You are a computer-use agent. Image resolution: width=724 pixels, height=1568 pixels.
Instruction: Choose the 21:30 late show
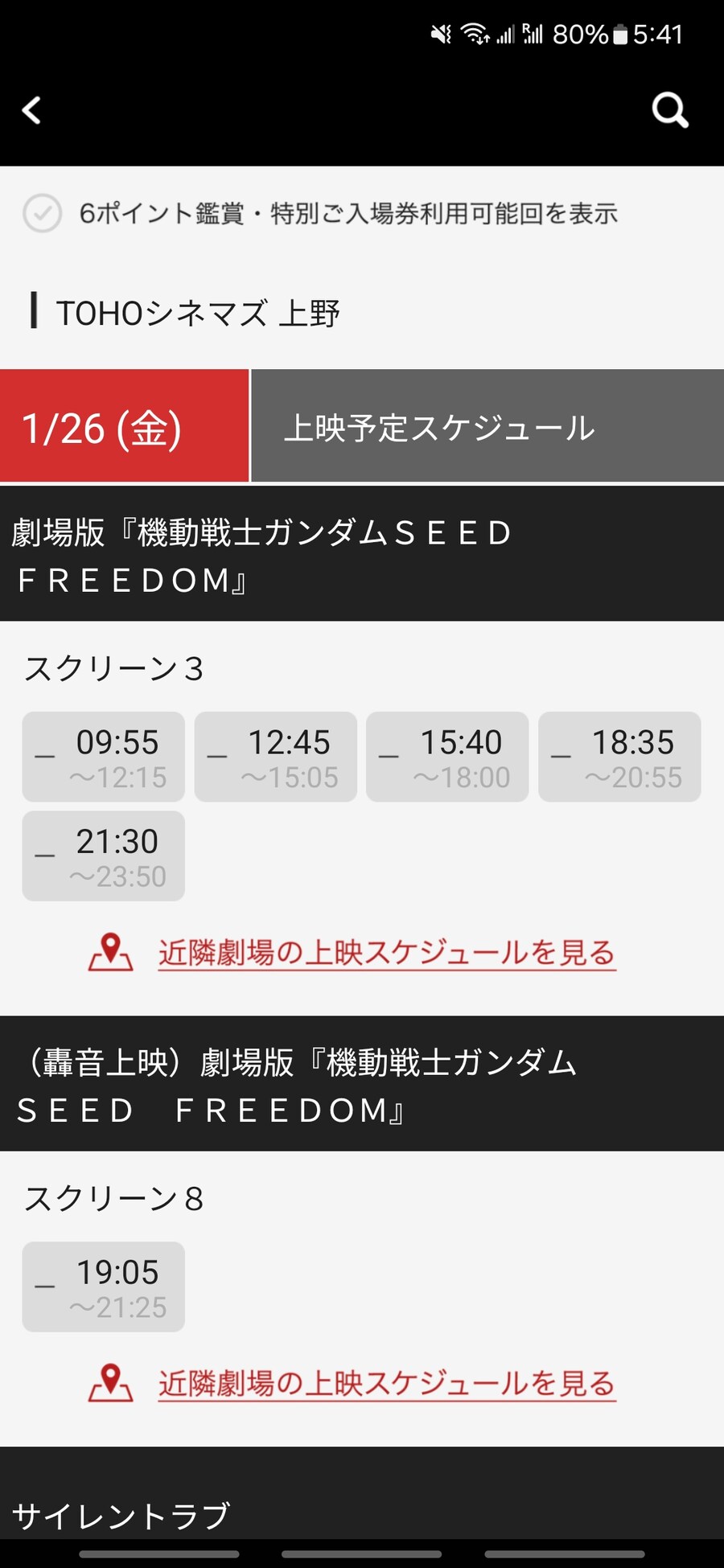pyautogui.click(x=103, y=856)
